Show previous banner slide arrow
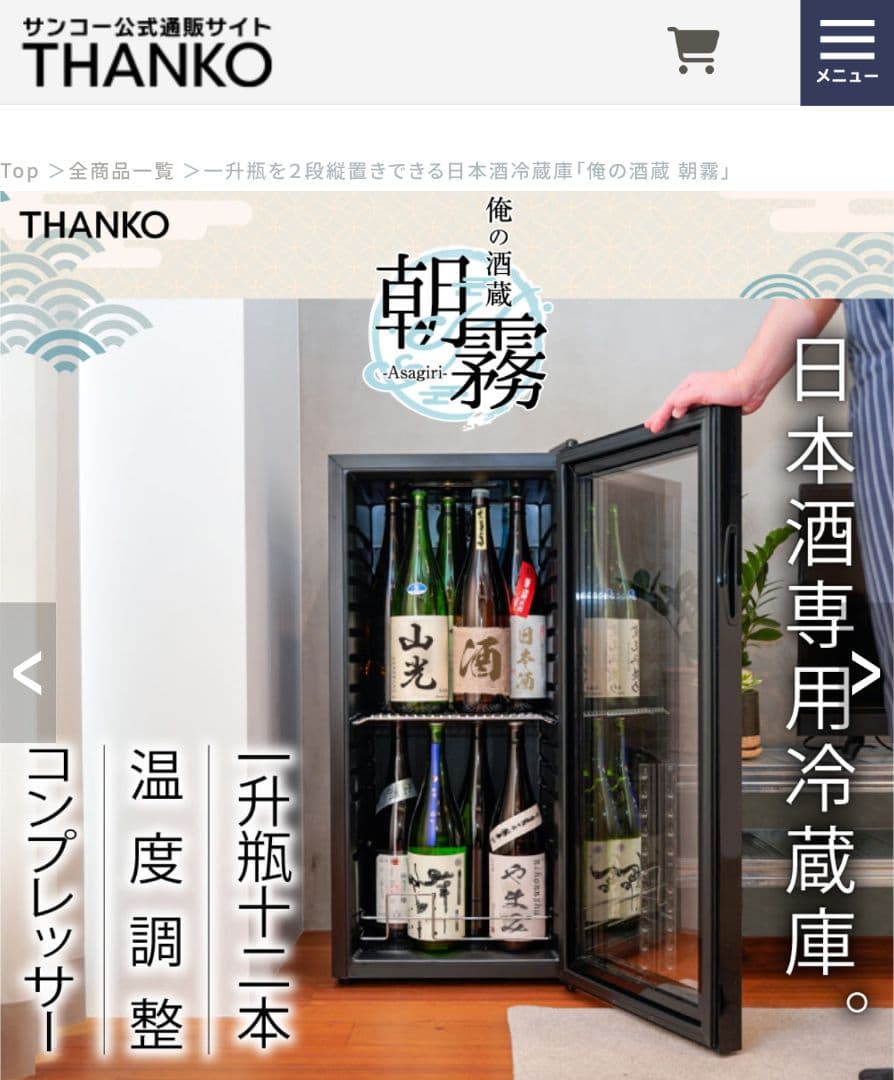894x1080 pixels. (27, 673)
